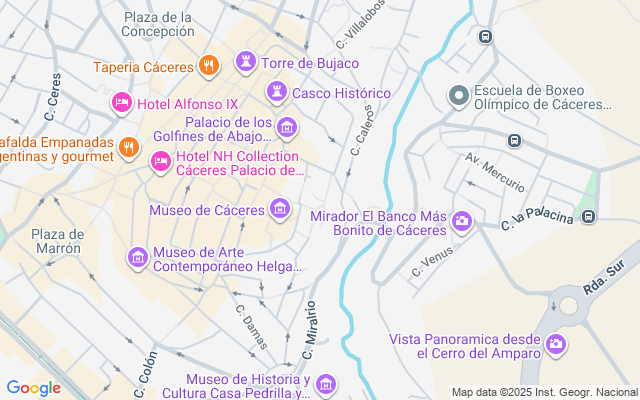Open the Tapería Cáceres restaurant marker
Image resolution: width=640 pixels, height=400 pixels.
pos(208,66)
